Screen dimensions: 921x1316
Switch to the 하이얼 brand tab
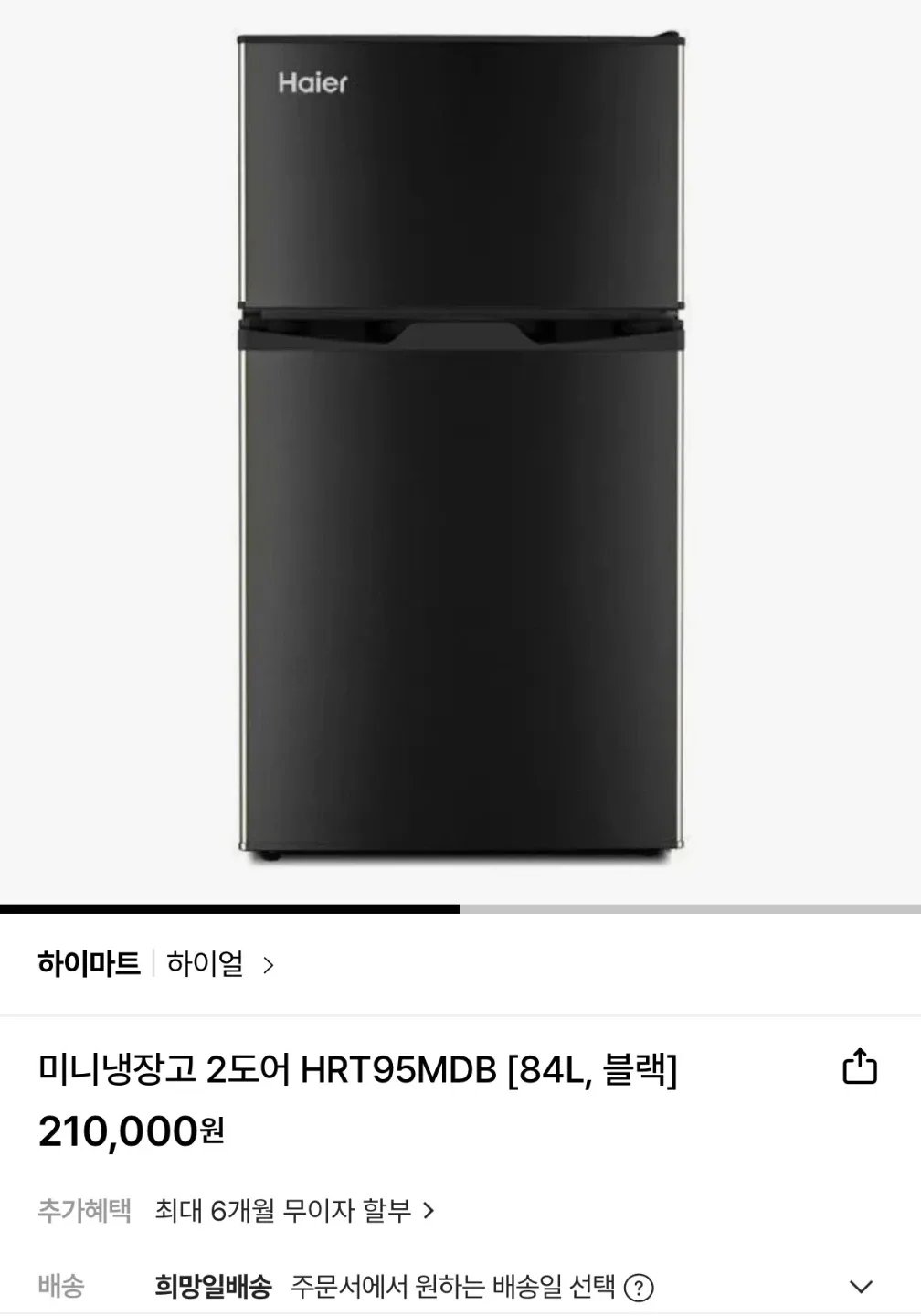[207, 965]
